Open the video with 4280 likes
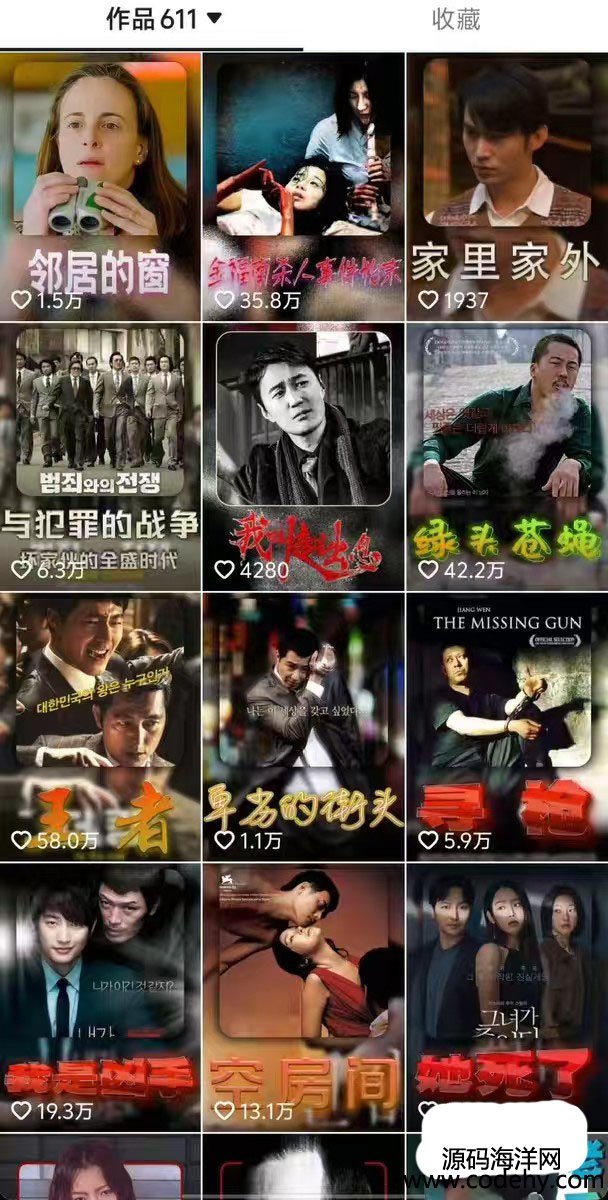The image size is (608, 1200). click(304, 455)
